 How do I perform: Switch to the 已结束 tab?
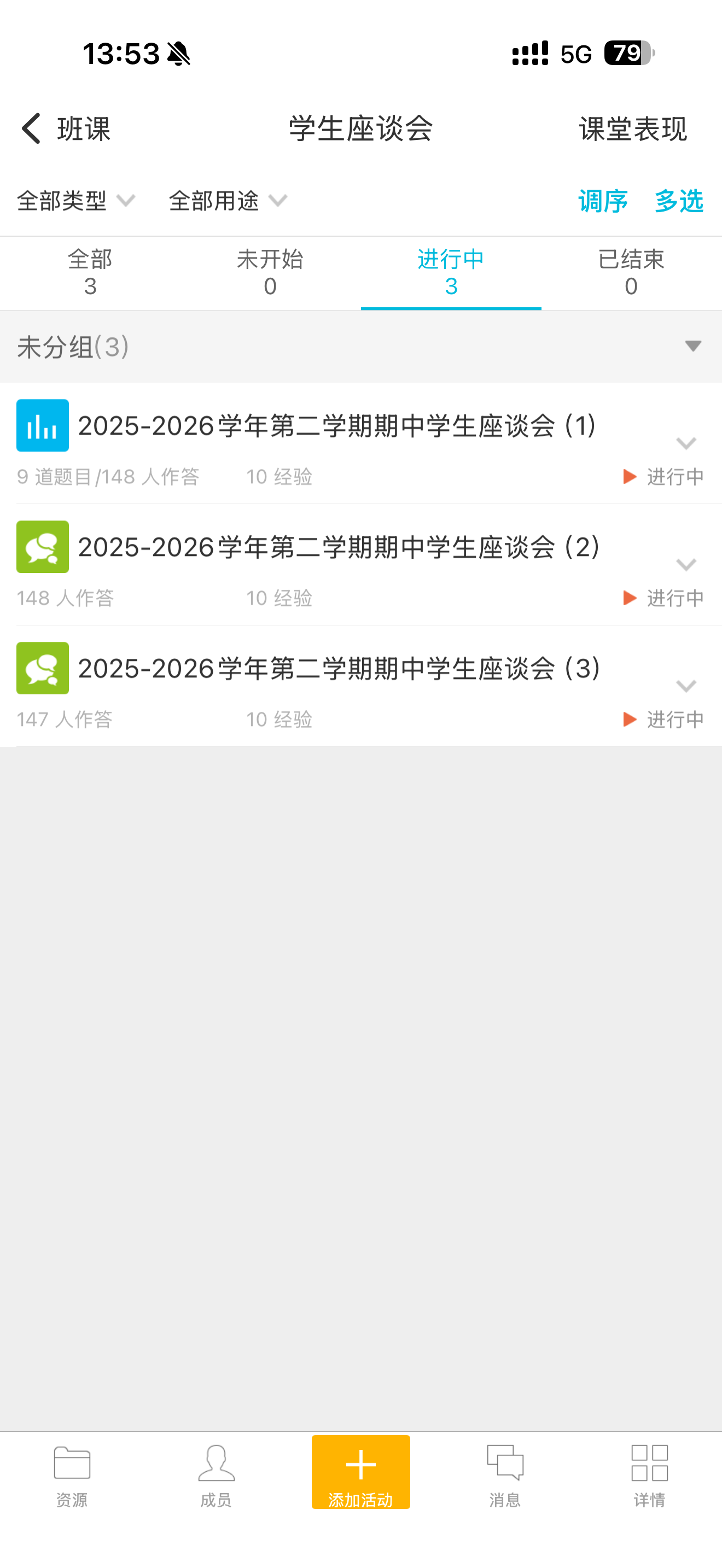click(x=631, y=273)
